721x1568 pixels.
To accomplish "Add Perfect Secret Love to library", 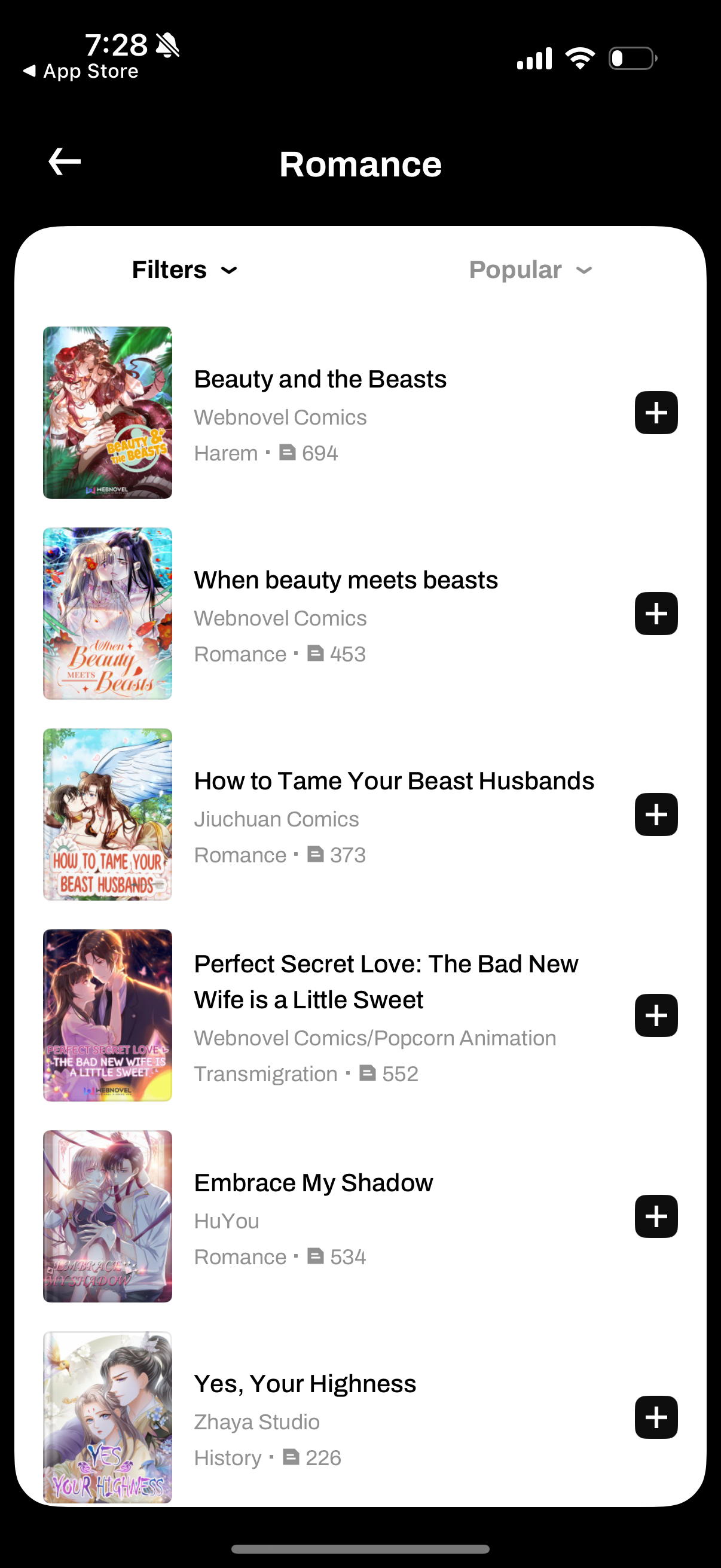I will (655, 1015).
